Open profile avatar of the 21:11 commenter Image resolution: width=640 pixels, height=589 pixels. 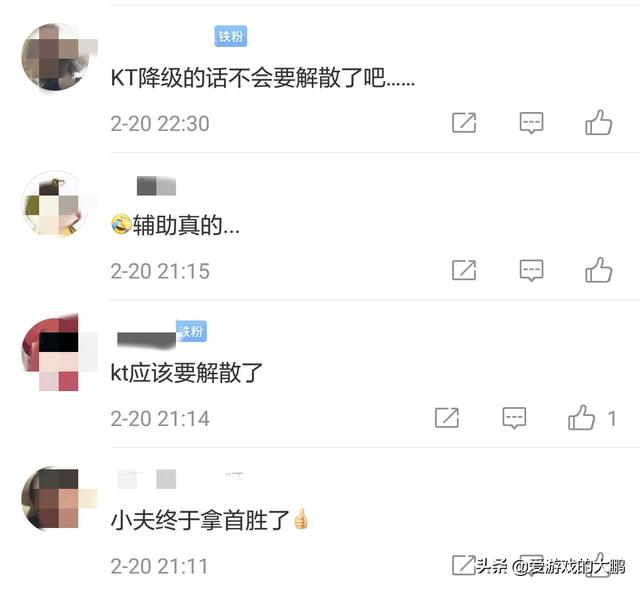55,500
